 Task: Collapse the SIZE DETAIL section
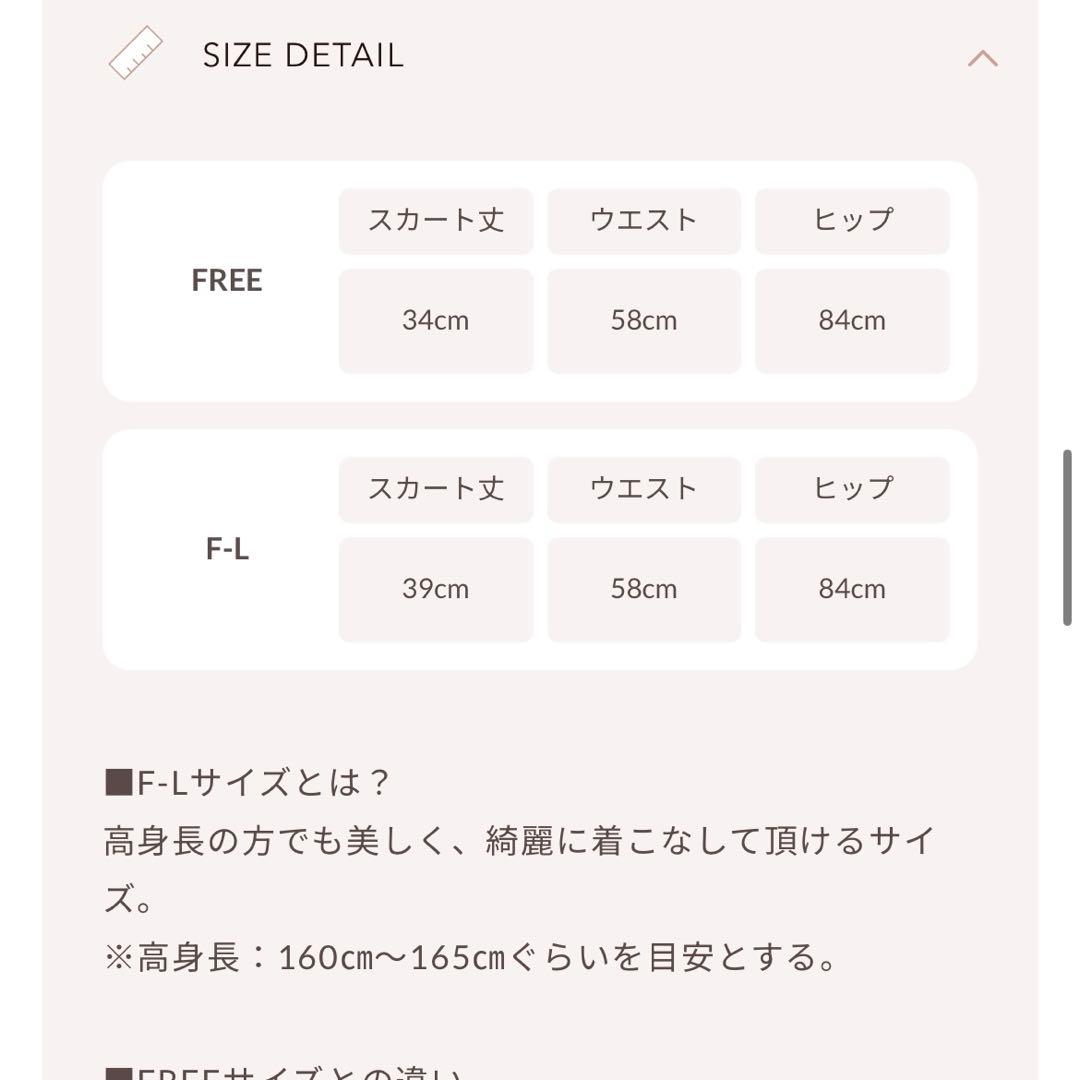[982, 58]
